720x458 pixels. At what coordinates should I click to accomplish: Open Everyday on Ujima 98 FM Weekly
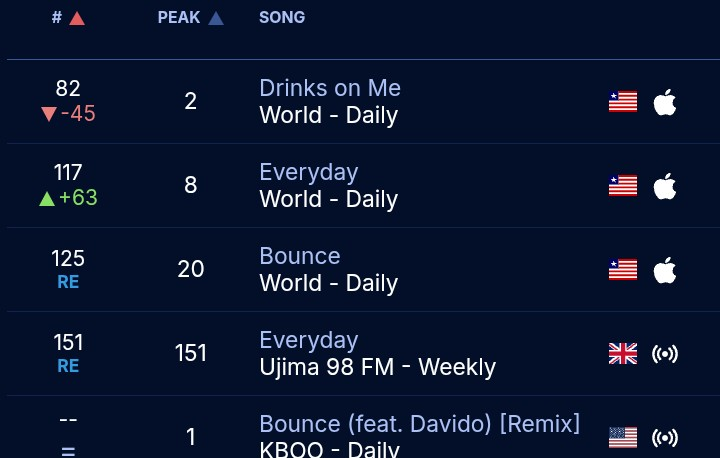(x=308, y=340)
